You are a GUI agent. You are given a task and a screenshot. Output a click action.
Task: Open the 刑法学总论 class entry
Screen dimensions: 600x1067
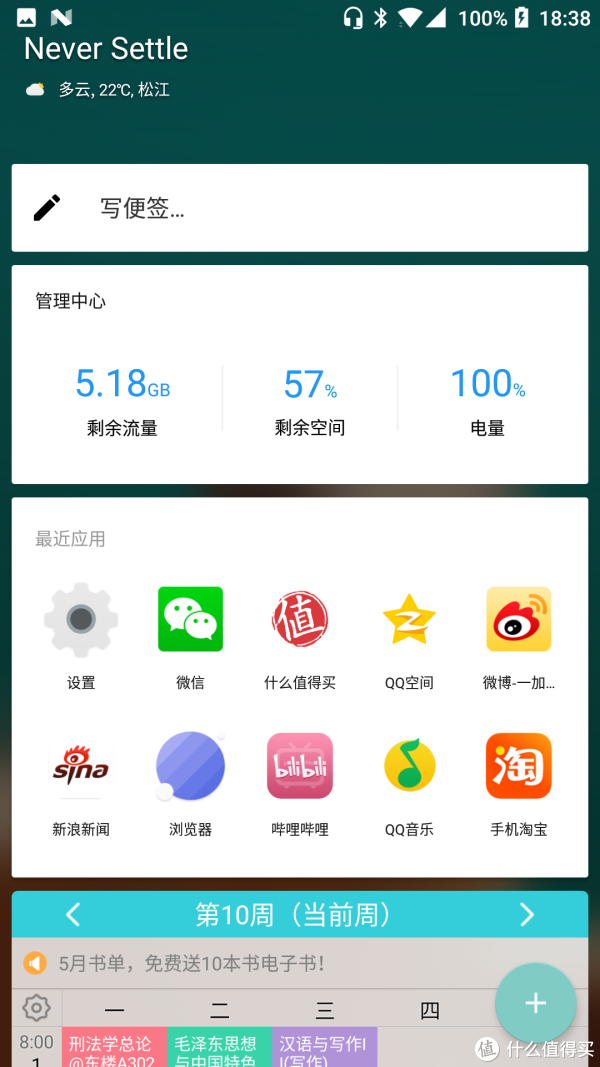point(114,1047)
